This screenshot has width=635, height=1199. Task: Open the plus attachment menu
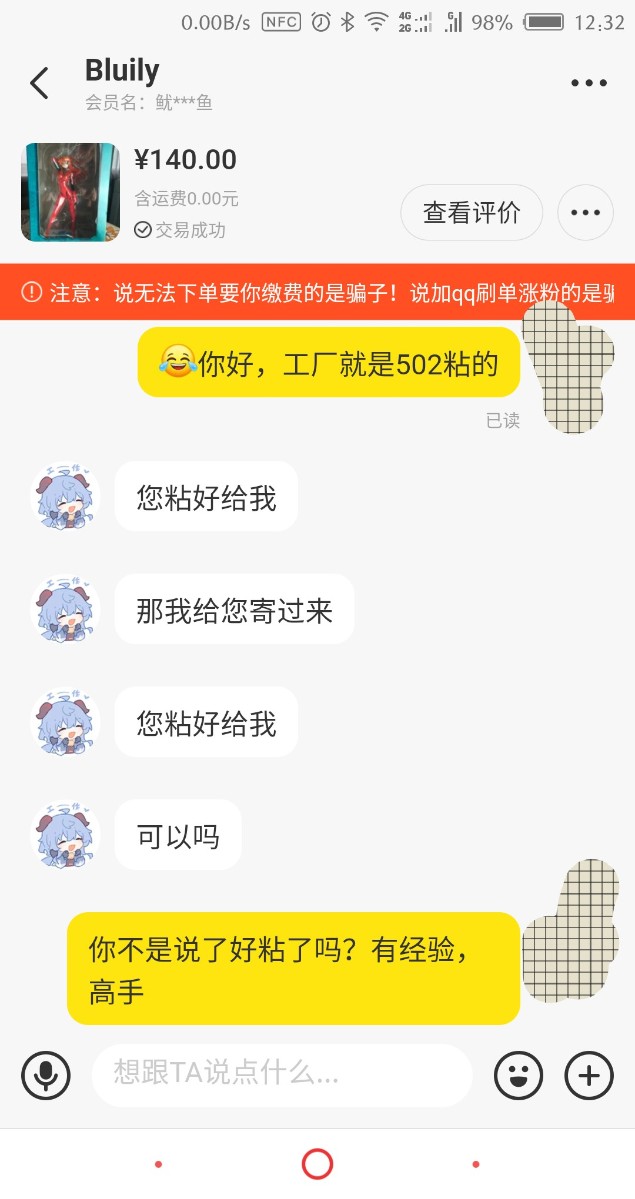click(589, 1075)
